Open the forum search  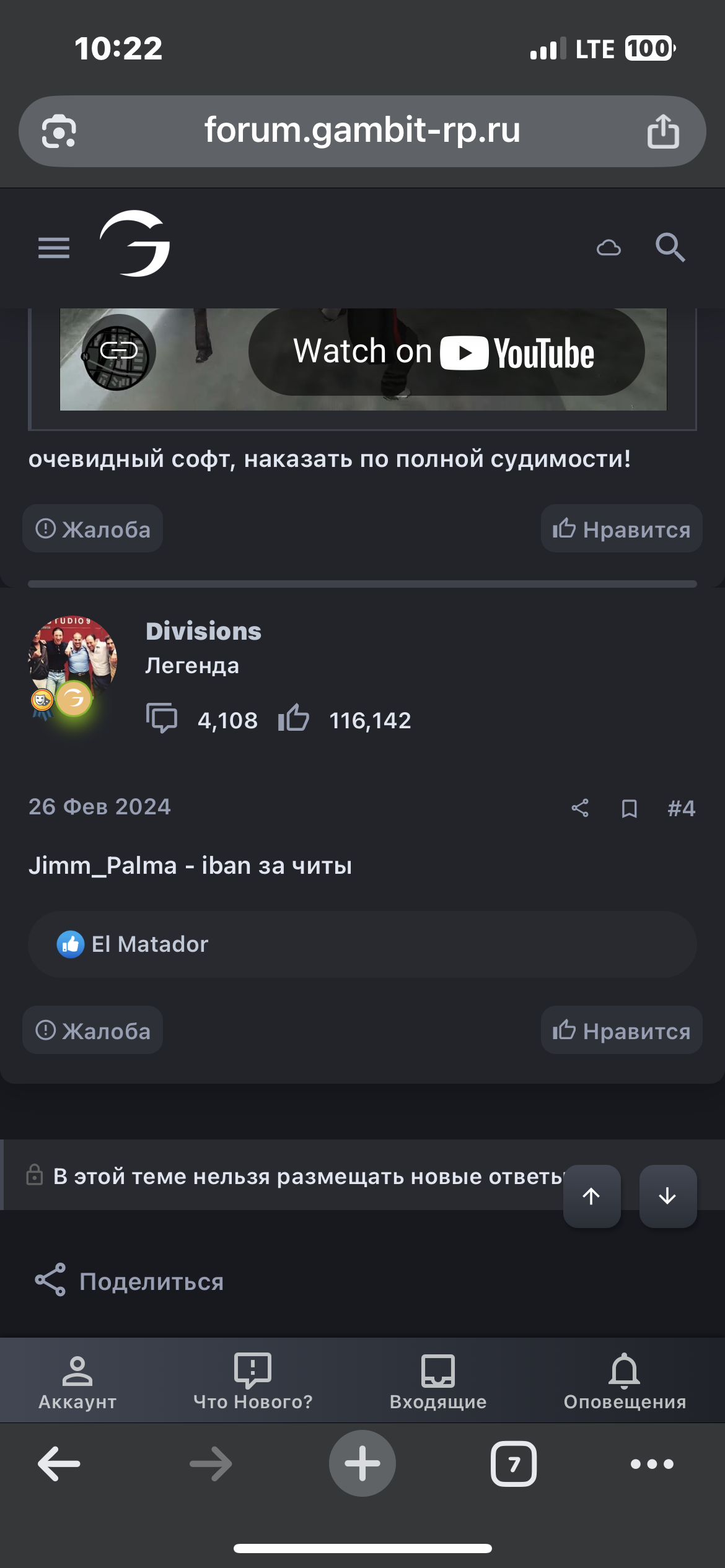(670, 248)
